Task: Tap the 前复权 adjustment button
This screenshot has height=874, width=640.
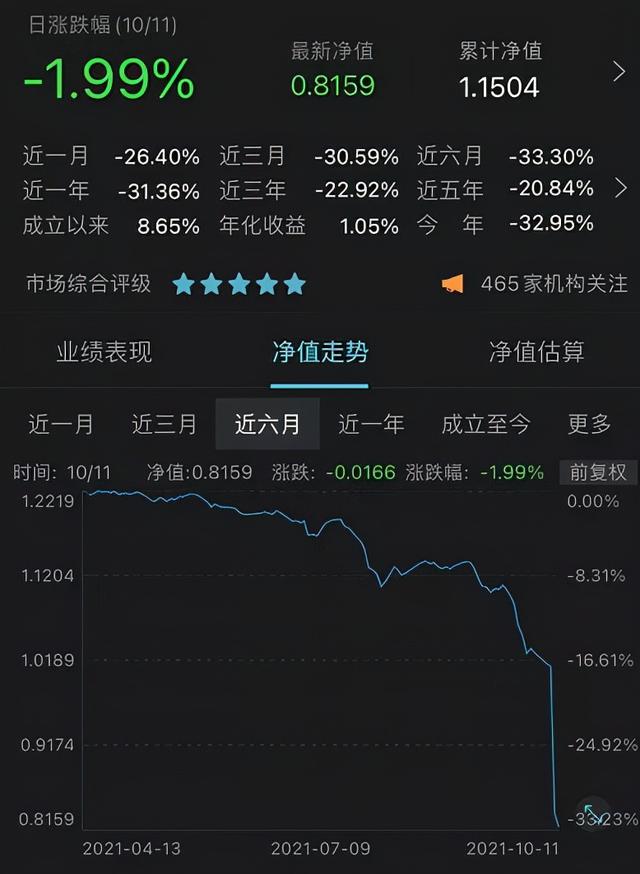Action: click(x=598, y=472)
